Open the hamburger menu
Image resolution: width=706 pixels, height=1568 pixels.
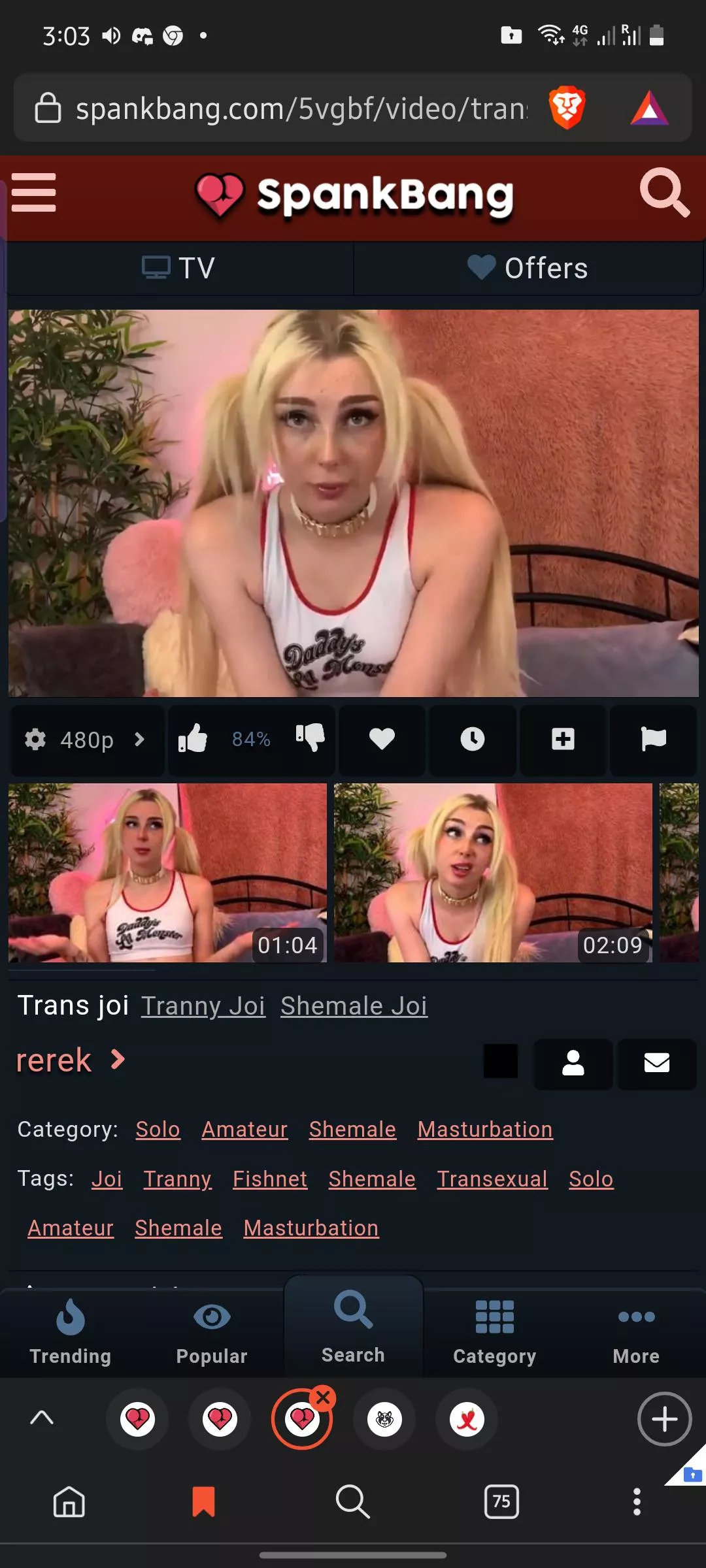(33, 193)
